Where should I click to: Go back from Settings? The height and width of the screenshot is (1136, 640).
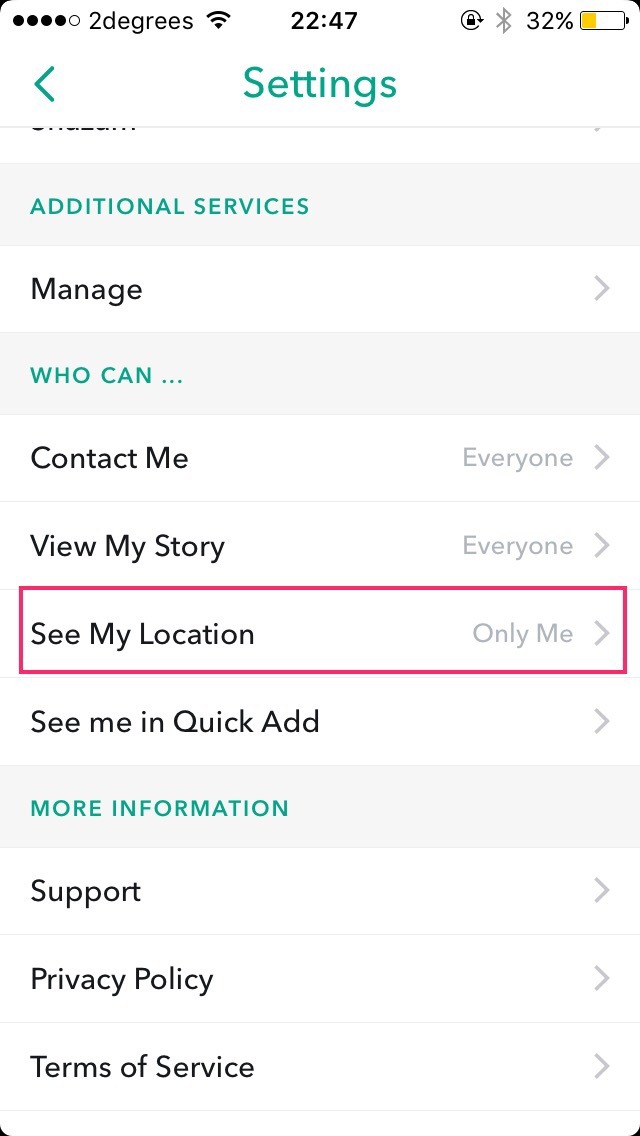pos(44,84)
